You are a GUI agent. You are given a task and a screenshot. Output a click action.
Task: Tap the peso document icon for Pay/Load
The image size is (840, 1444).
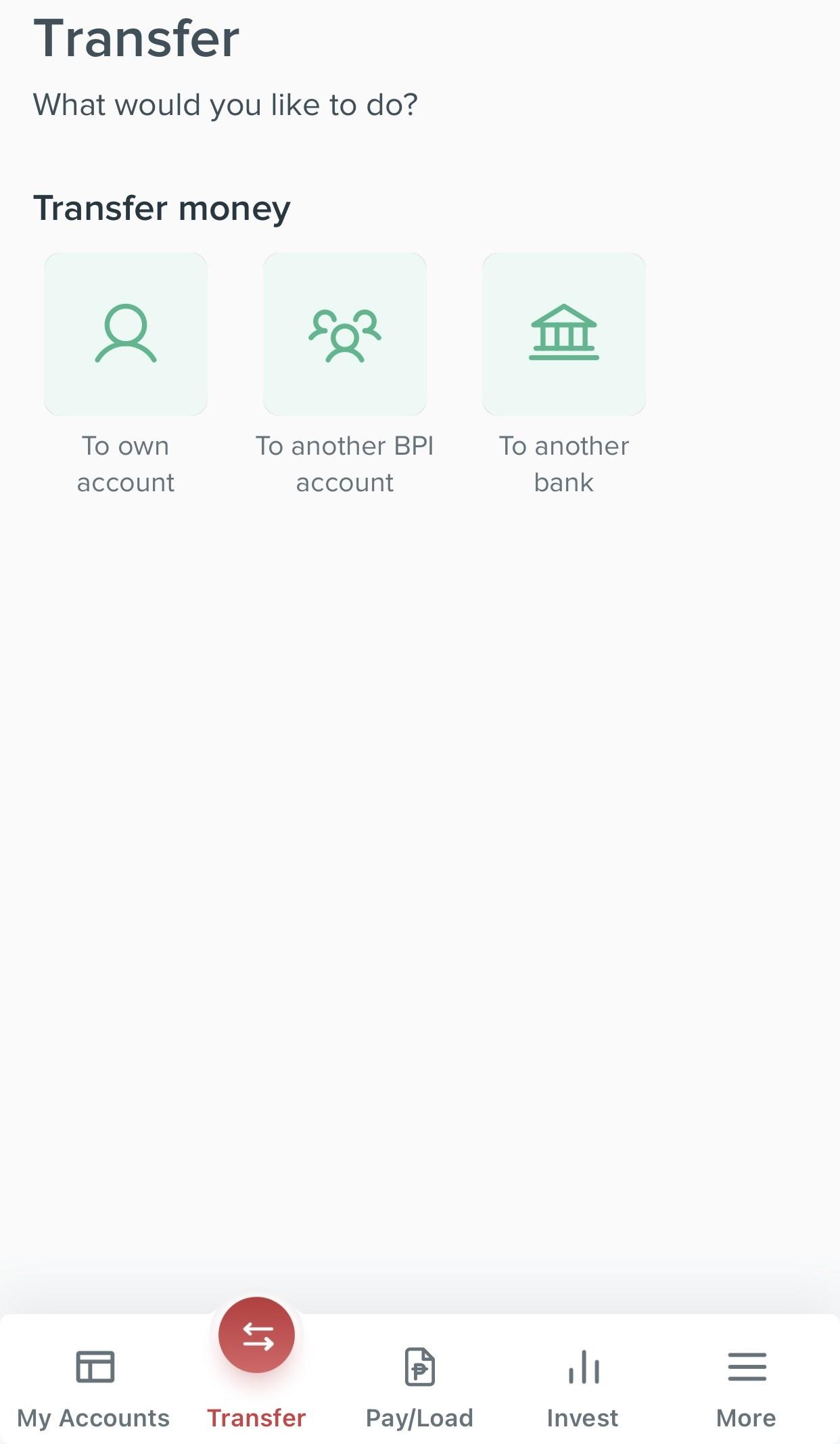(420, 1368)
